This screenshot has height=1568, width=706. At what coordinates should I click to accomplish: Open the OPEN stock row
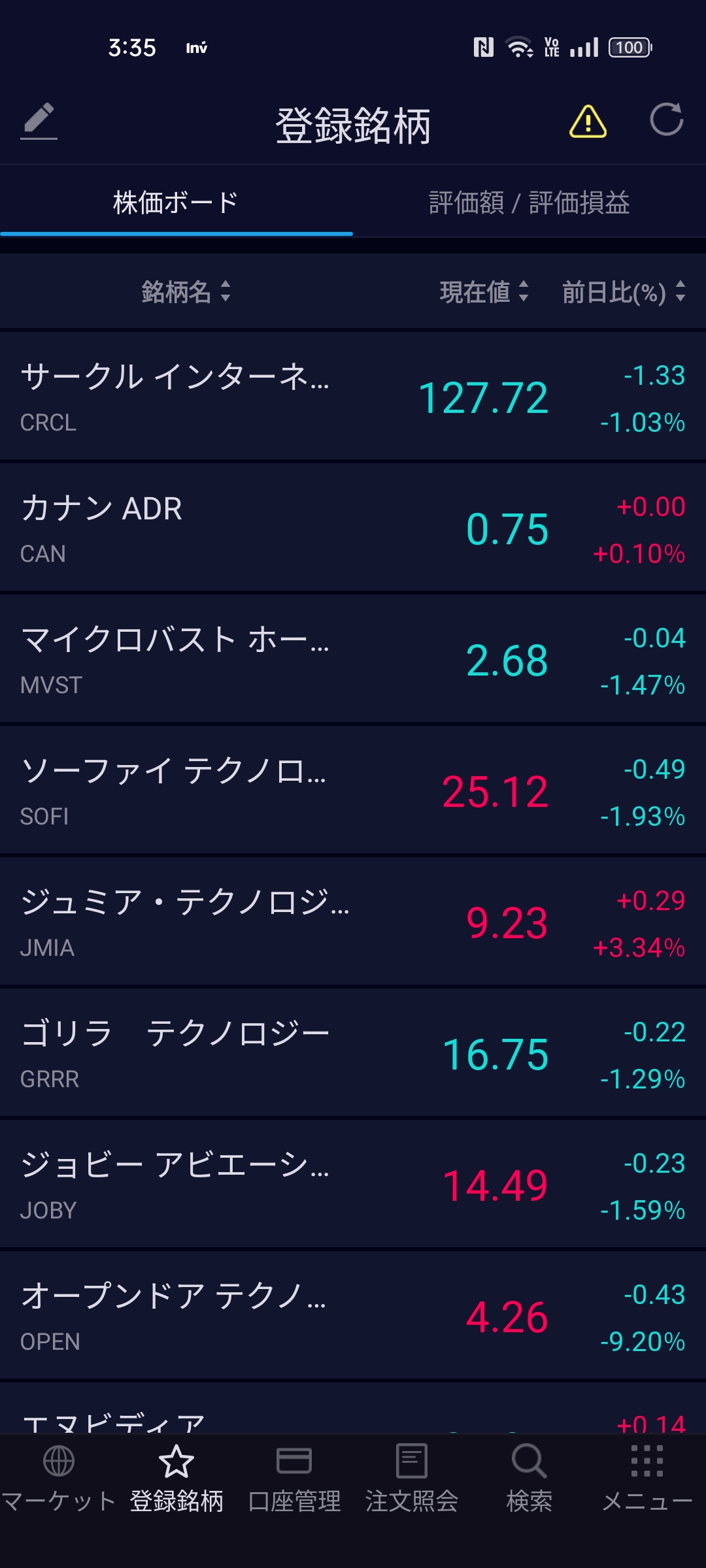click(353, 1316)
